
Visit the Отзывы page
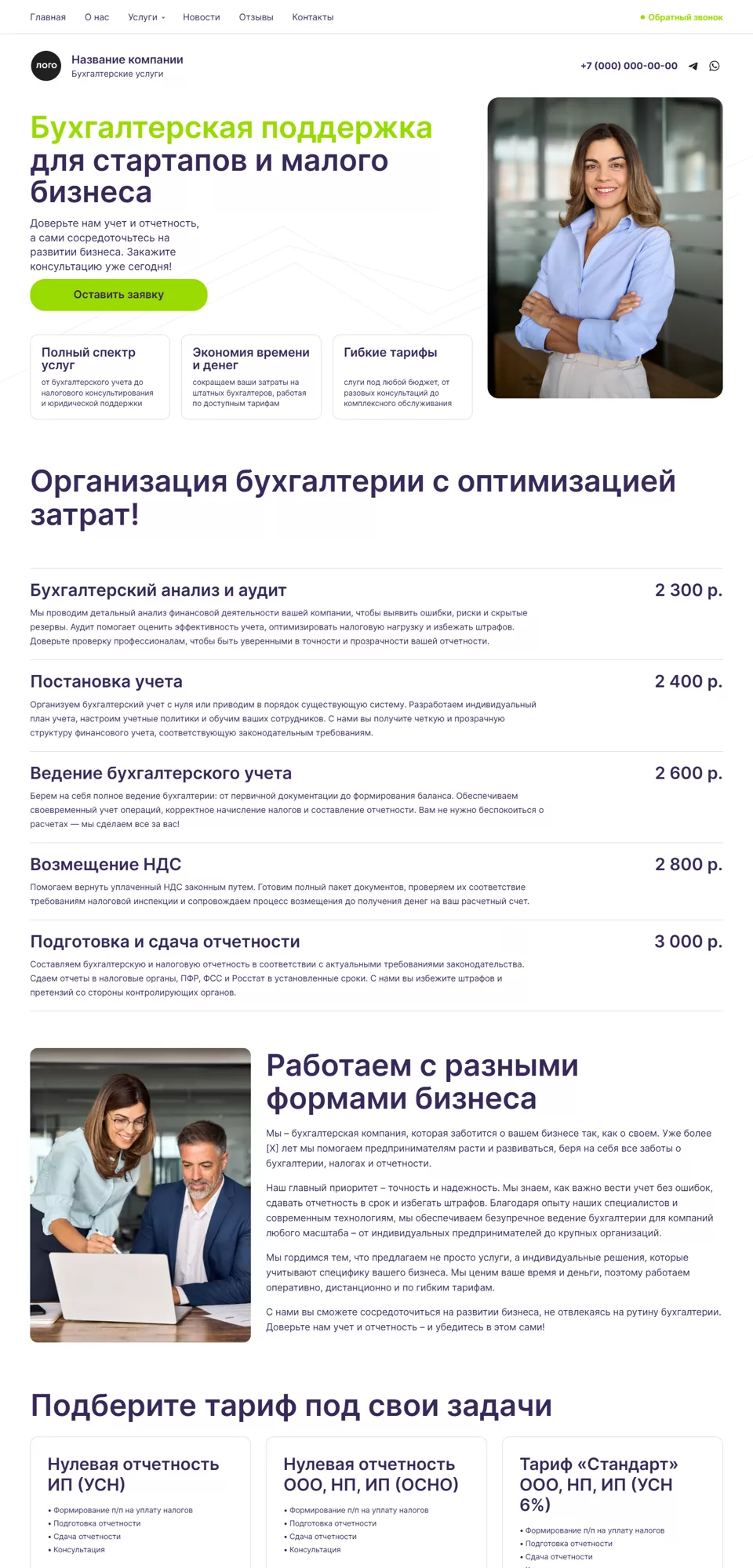(256, 17)
